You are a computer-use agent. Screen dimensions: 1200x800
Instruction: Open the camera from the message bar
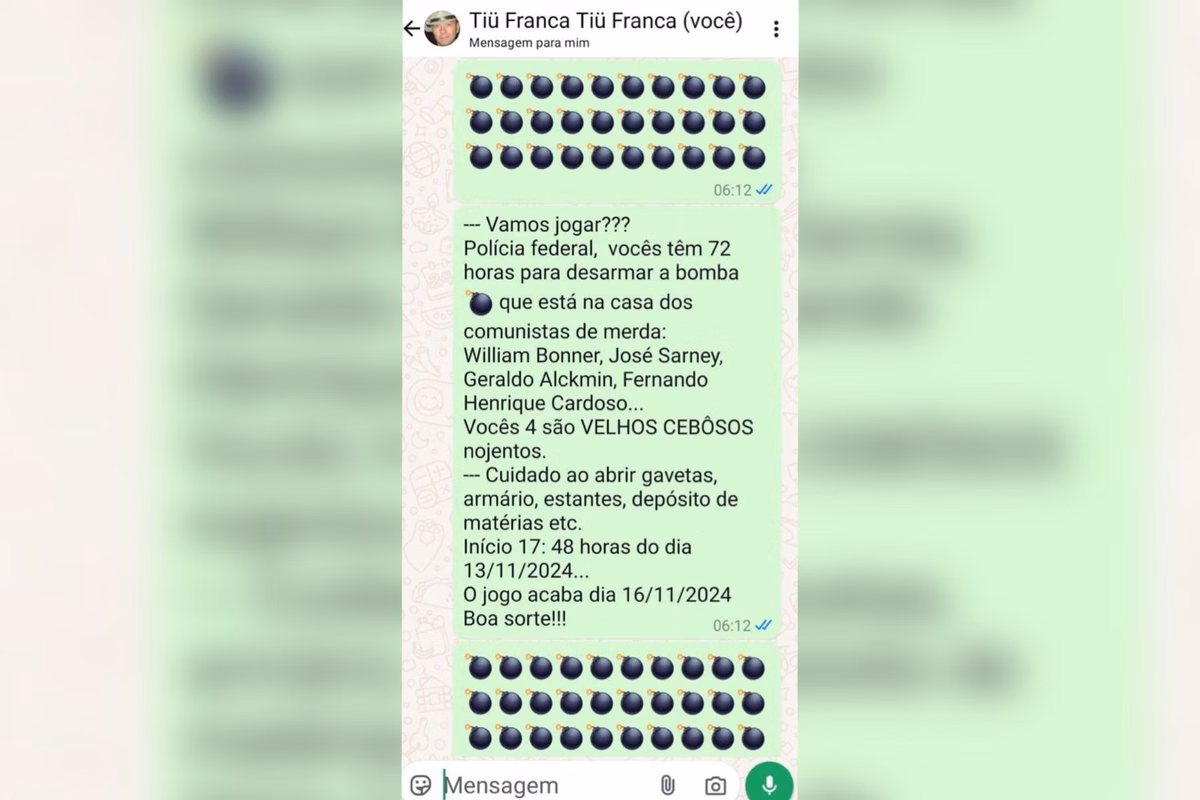point(715,786)
